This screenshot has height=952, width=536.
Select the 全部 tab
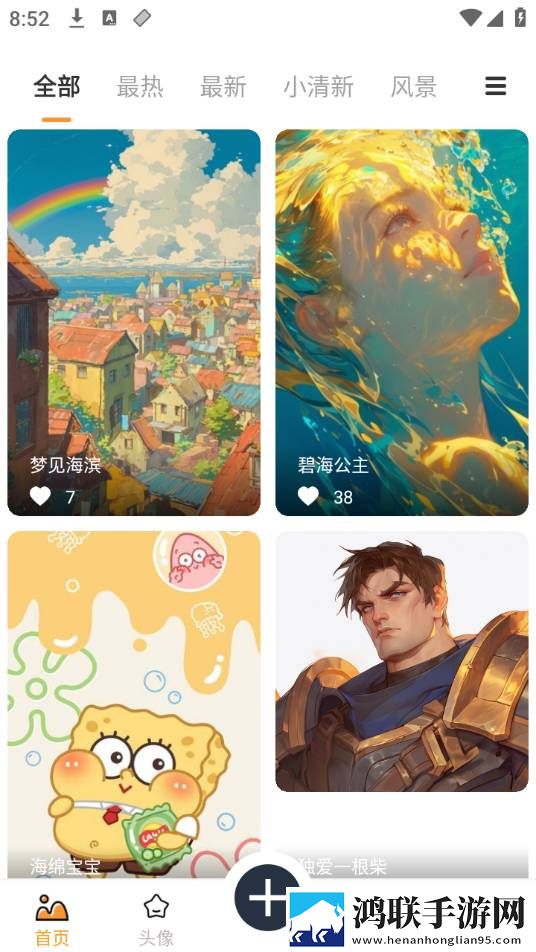pyautogui.click(x=56, y=87)
